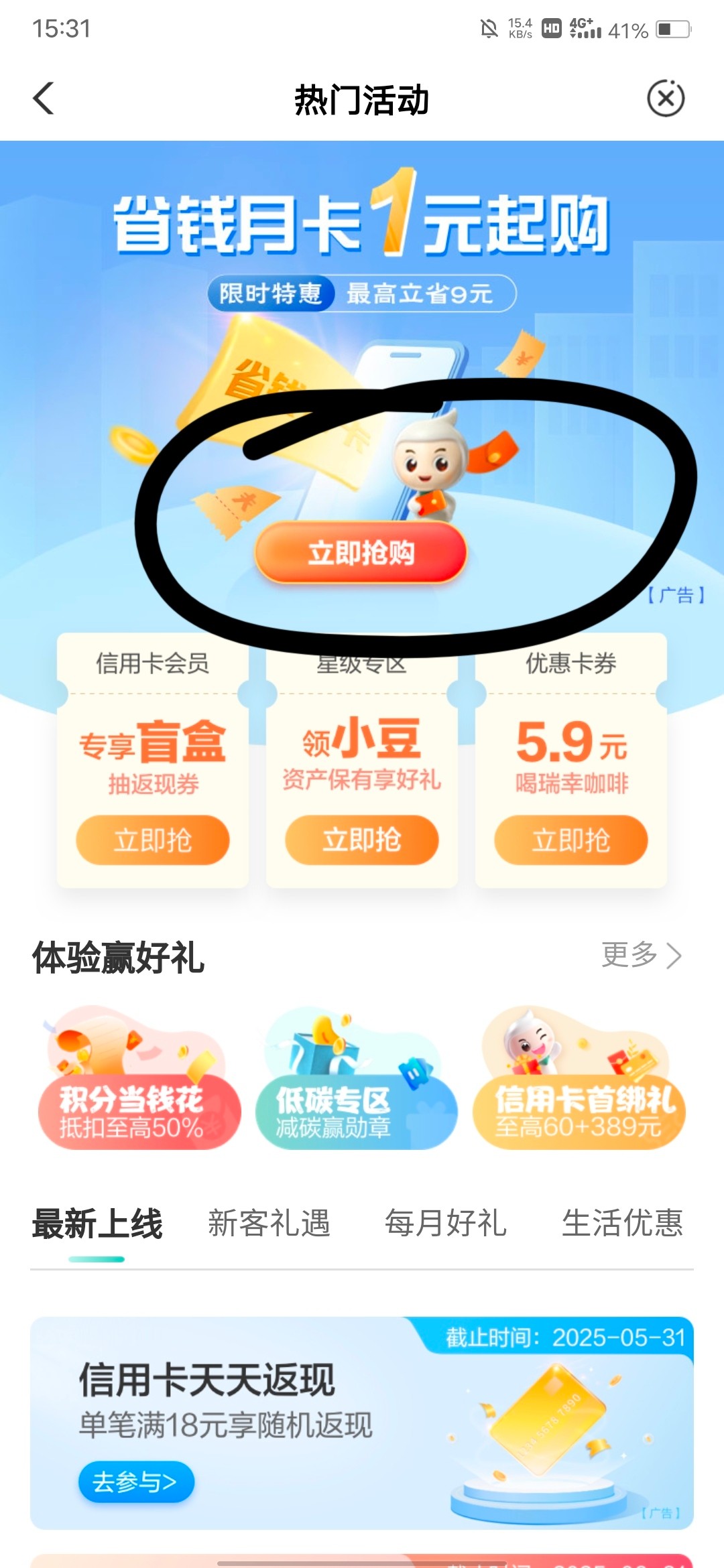Grab the 5.9元 瑞幸咖啡 coupon
724x1568 pixels.
[x=571, y=840]
